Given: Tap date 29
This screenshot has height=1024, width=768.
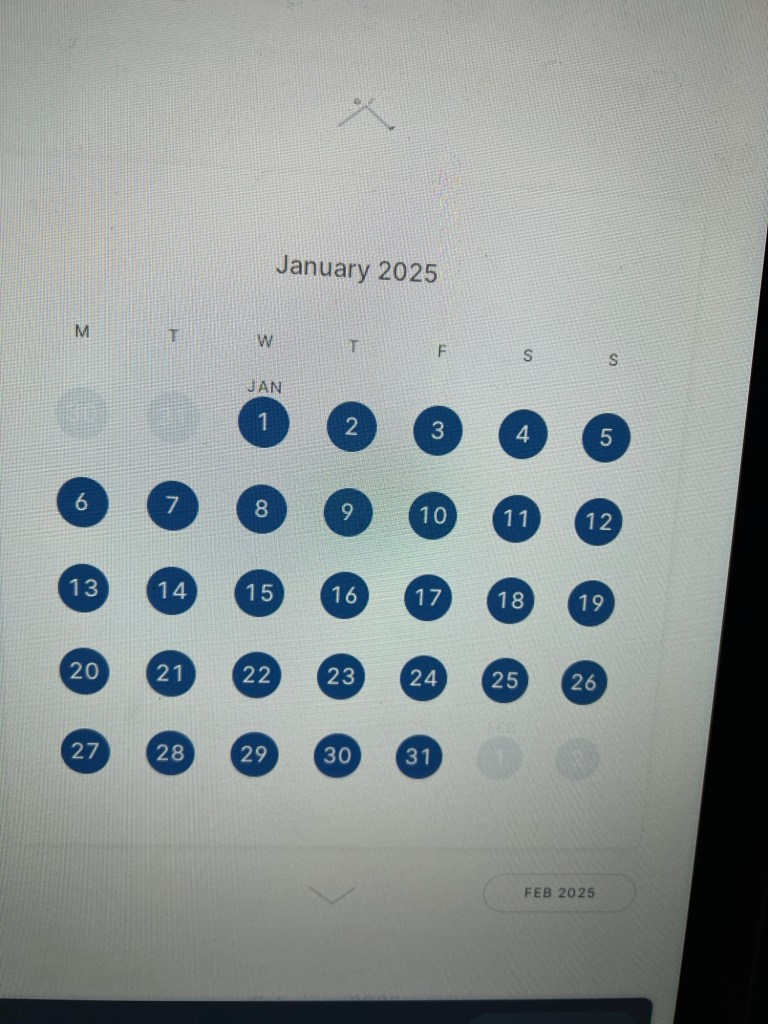Looking at the screenshot, I should click(254, 754).
